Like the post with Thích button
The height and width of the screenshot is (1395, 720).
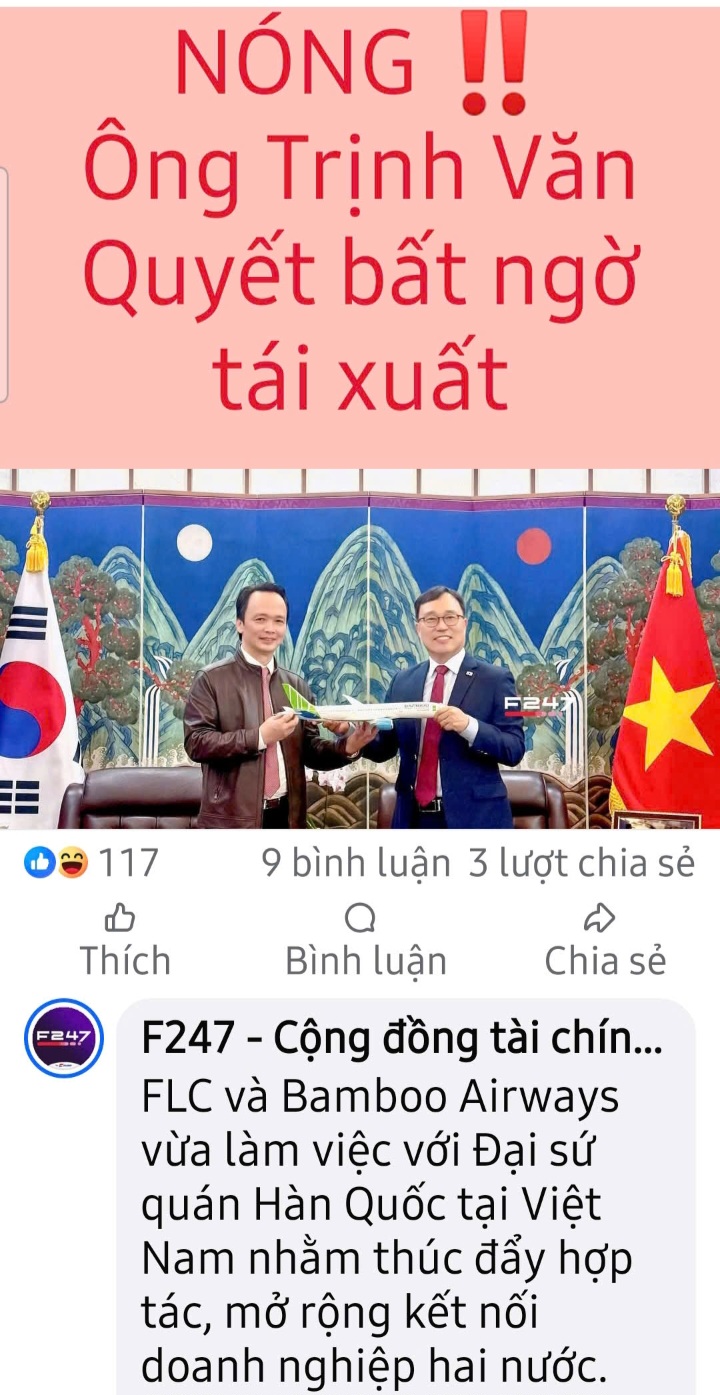click(x=125, y=941)
